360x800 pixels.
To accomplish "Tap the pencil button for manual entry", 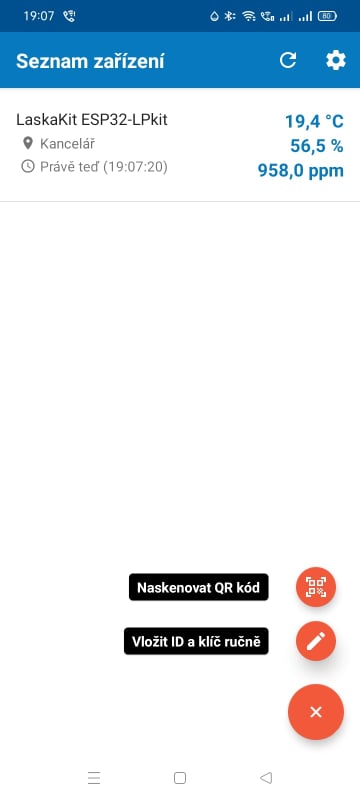I will coord(316,641).
